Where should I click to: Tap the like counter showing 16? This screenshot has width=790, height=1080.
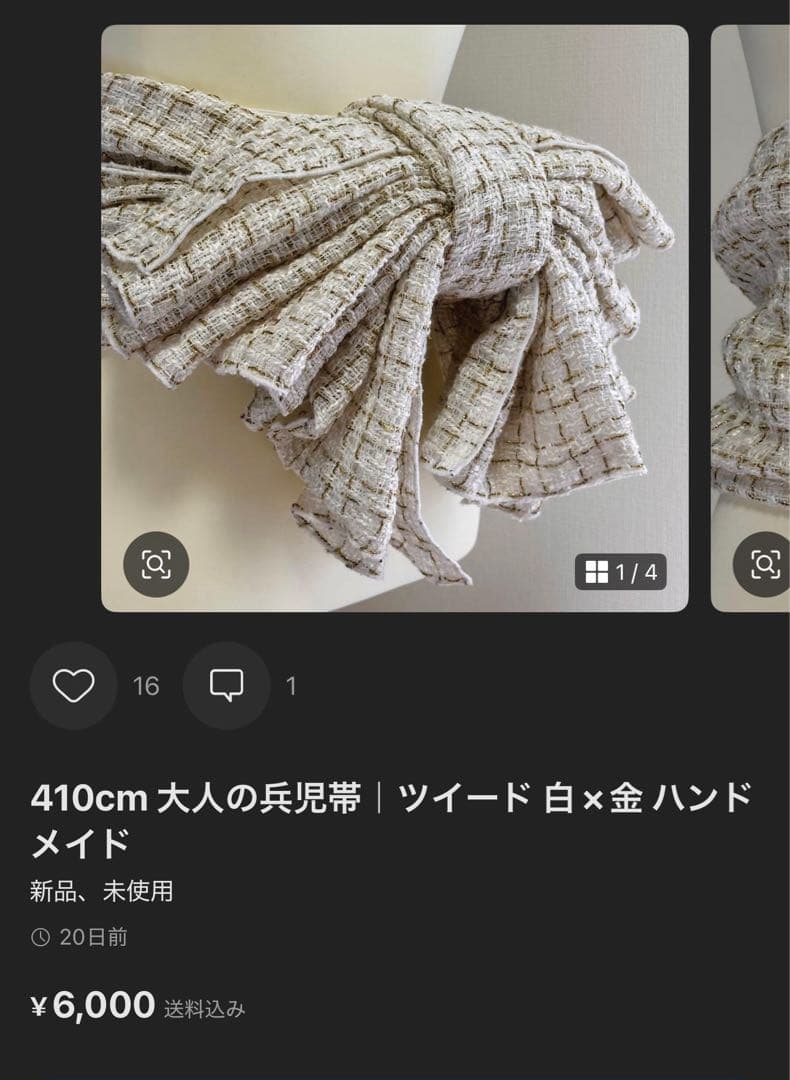point(145,686)
